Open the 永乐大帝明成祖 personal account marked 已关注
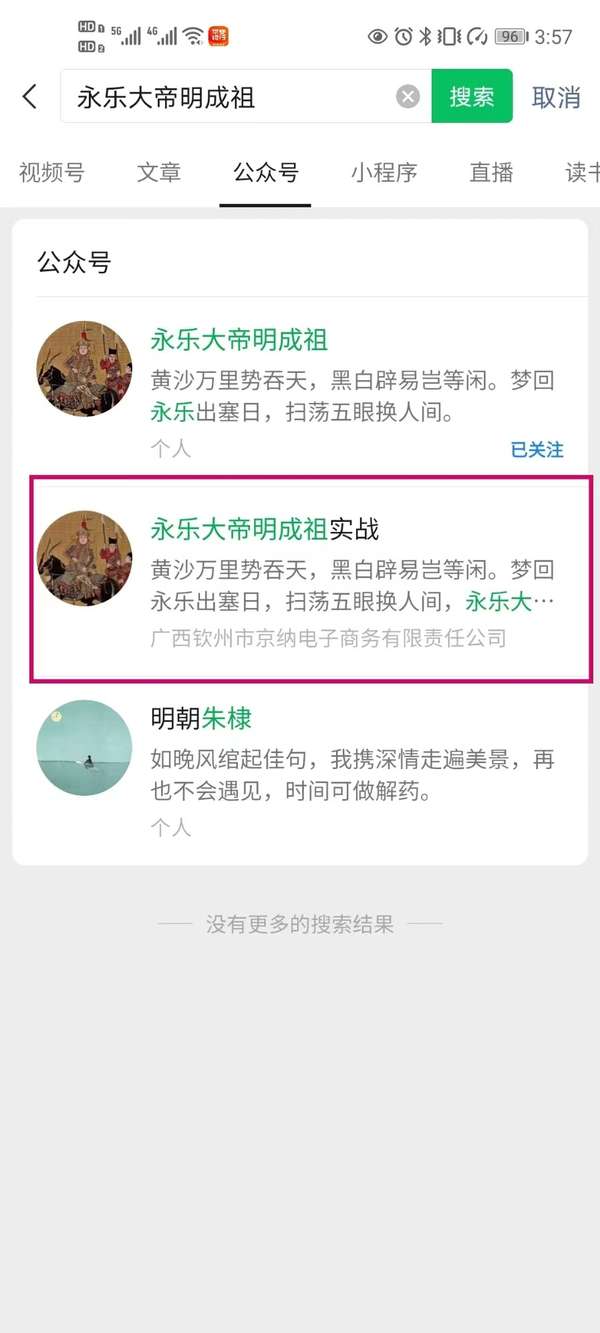600x1333 pixels. click(300, 393)
